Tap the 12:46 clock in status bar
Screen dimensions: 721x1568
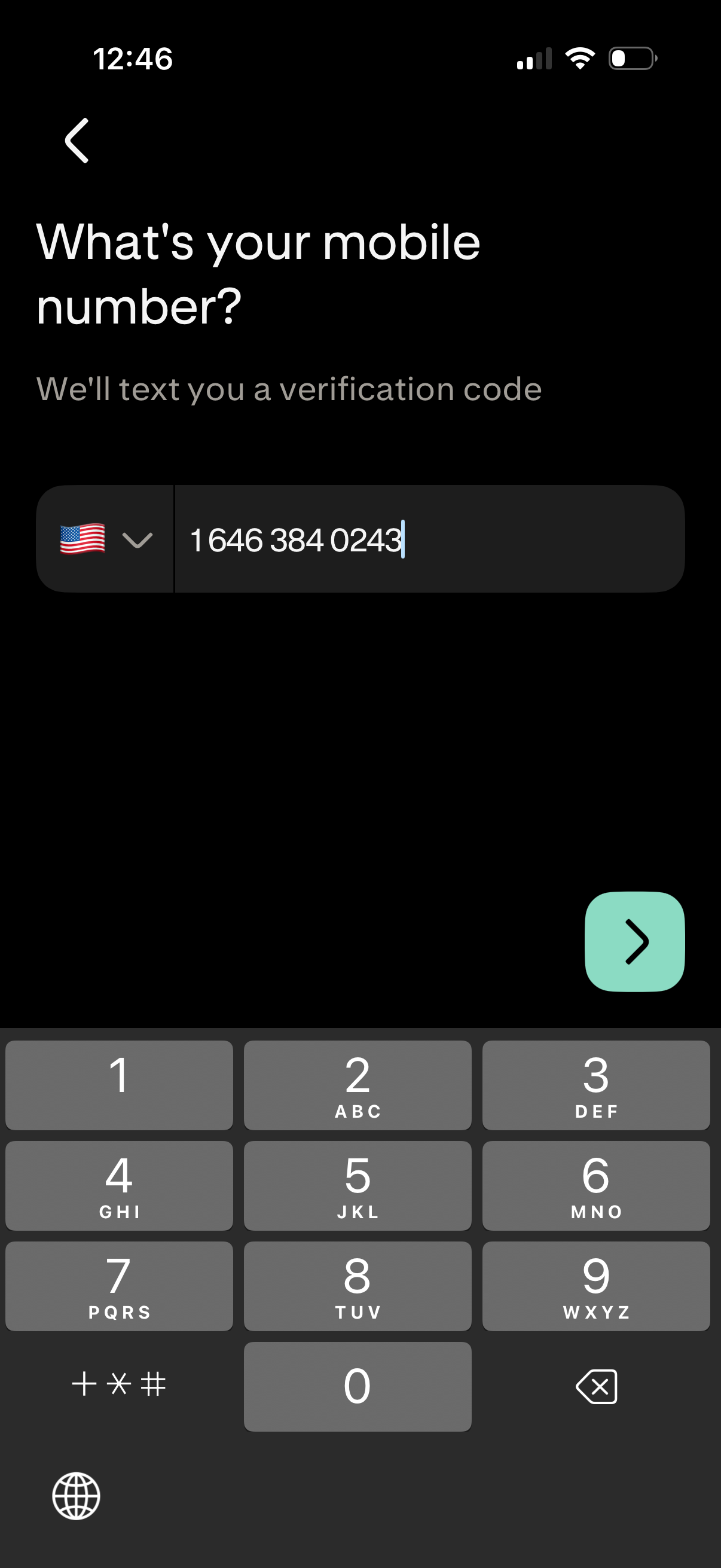[135, 59]
